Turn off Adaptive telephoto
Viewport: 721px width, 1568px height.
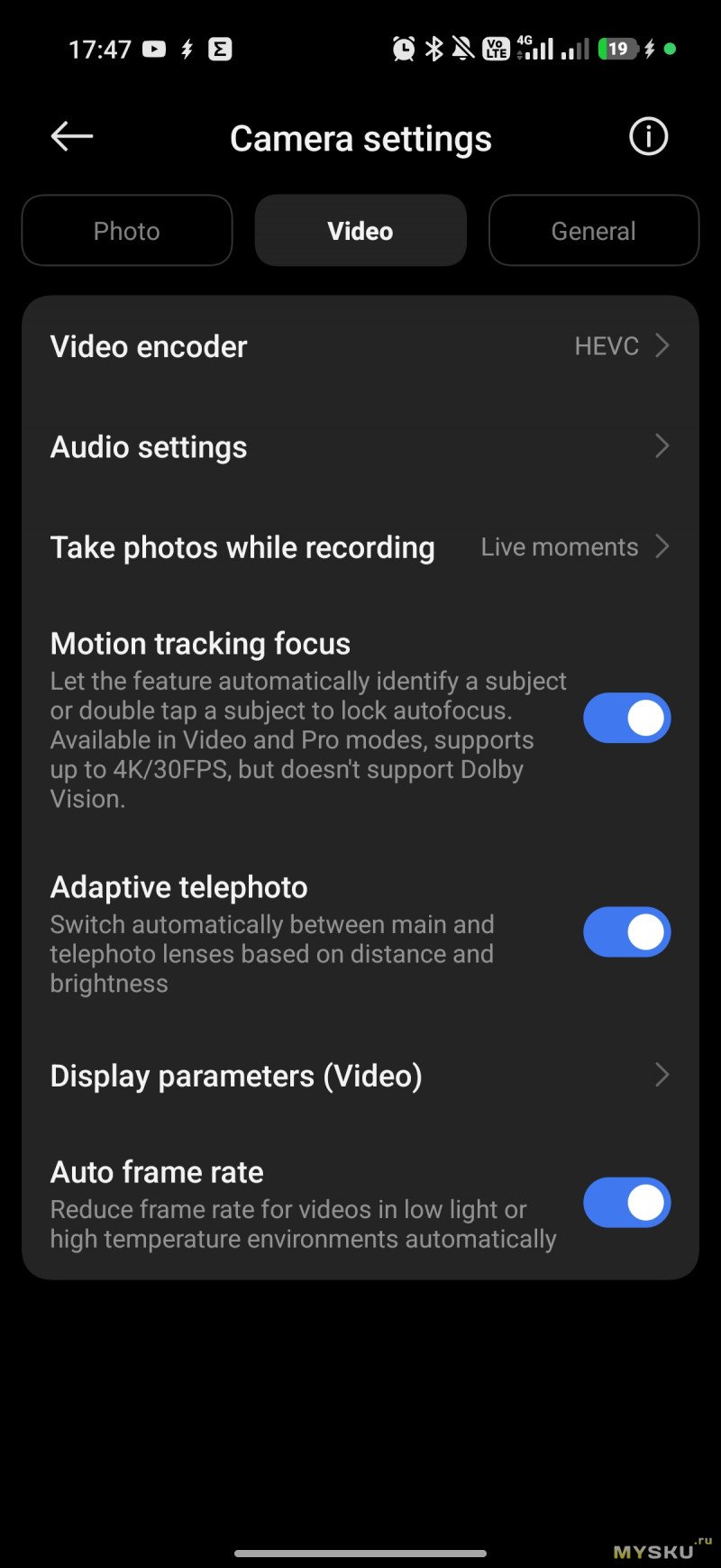point(626,931)
